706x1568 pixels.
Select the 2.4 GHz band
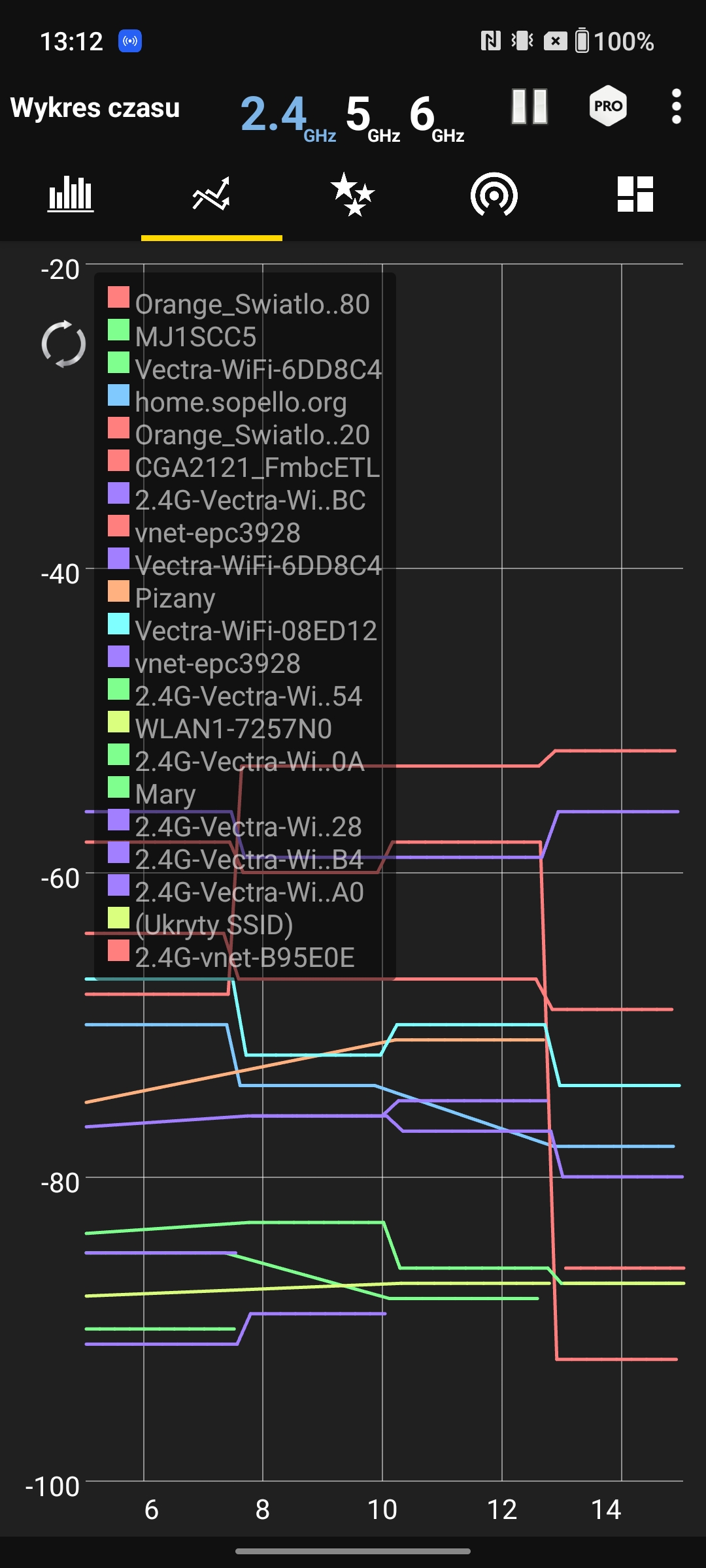[288, 116]
